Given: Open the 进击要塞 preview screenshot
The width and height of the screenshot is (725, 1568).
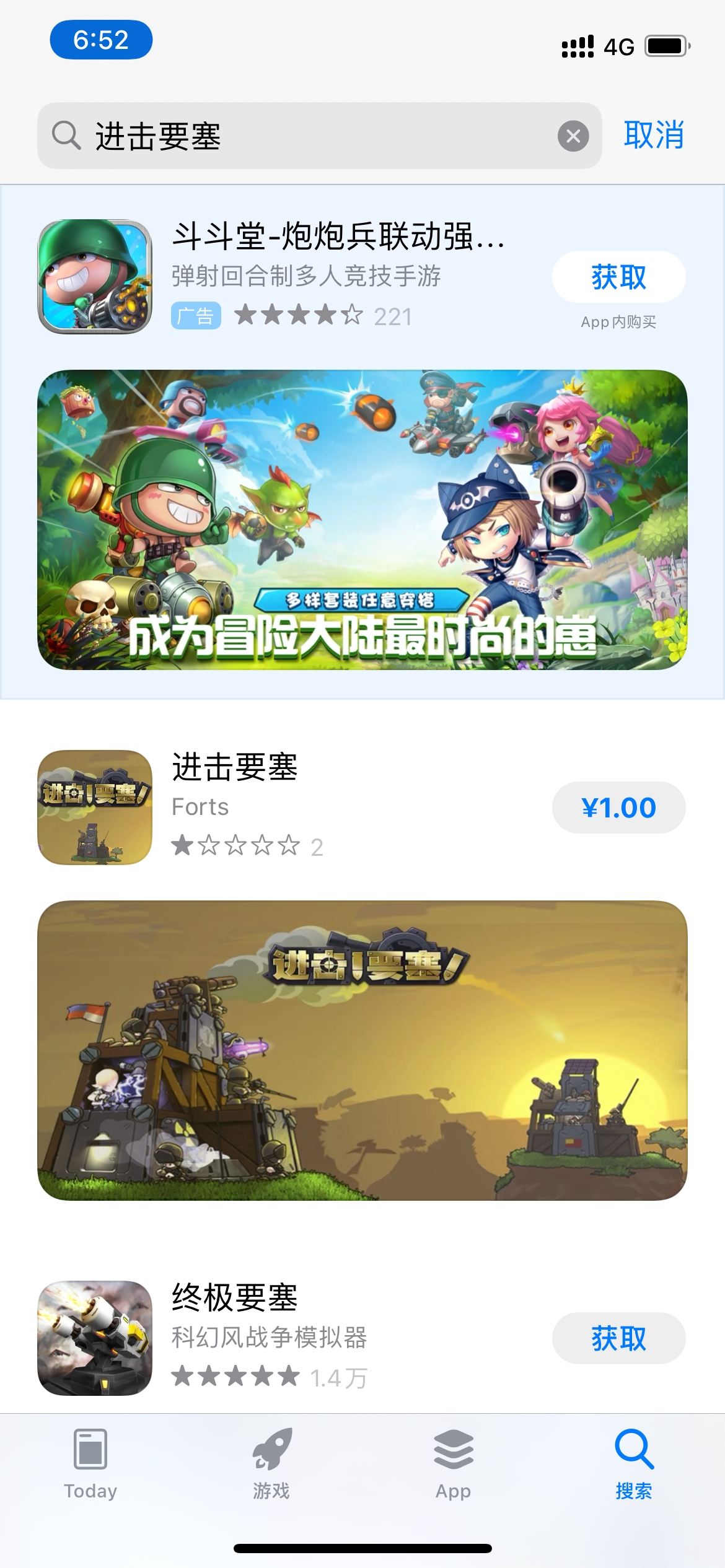Looking at the screenshot, I should click(x=362, y=1050).
